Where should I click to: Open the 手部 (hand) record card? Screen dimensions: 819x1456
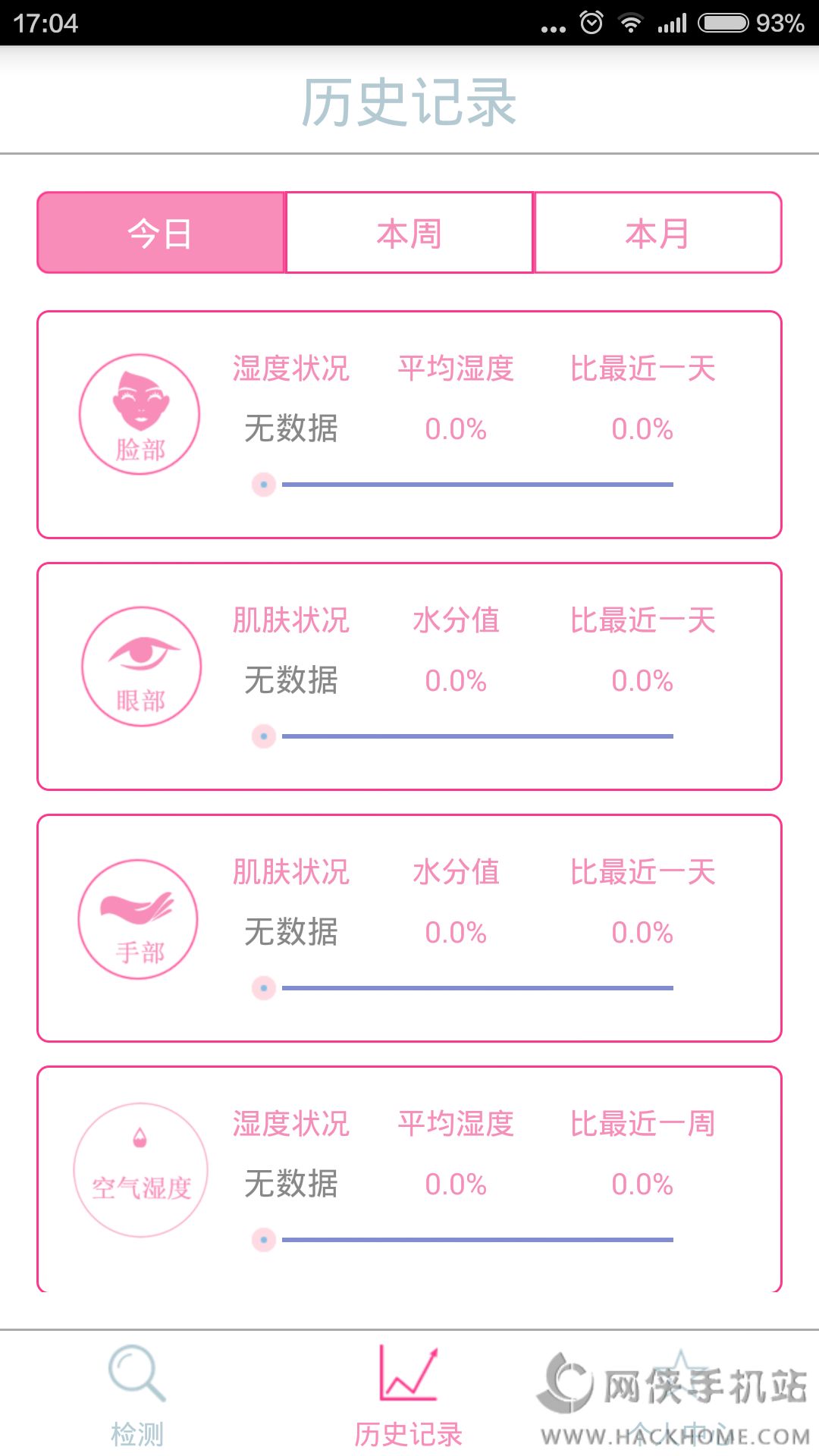tap(409, 928)
